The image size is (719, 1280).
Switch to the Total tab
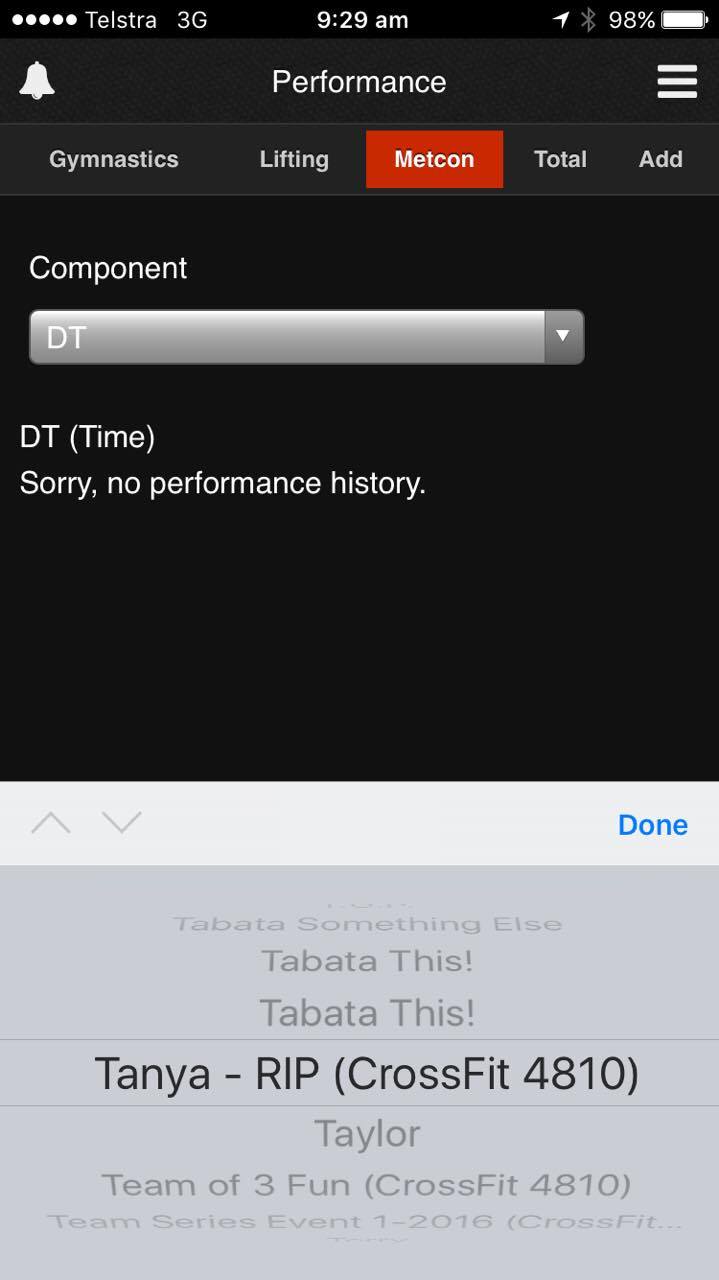pyautogui.click(x=560, y=159)
